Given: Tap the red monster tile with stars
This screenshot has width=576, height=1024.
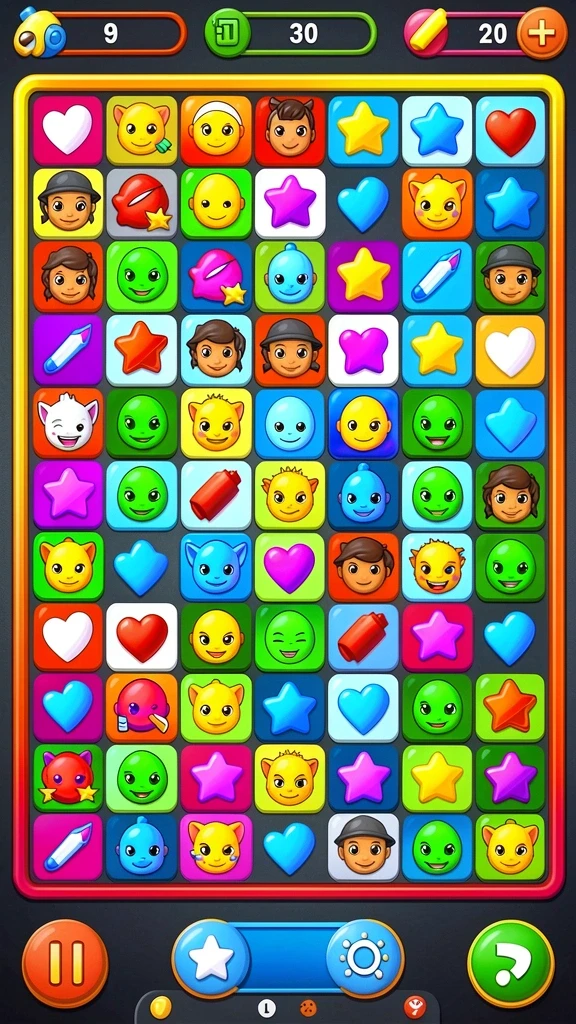Looking at the screenshot, I should pyautogui.click(x=68, y=778).
